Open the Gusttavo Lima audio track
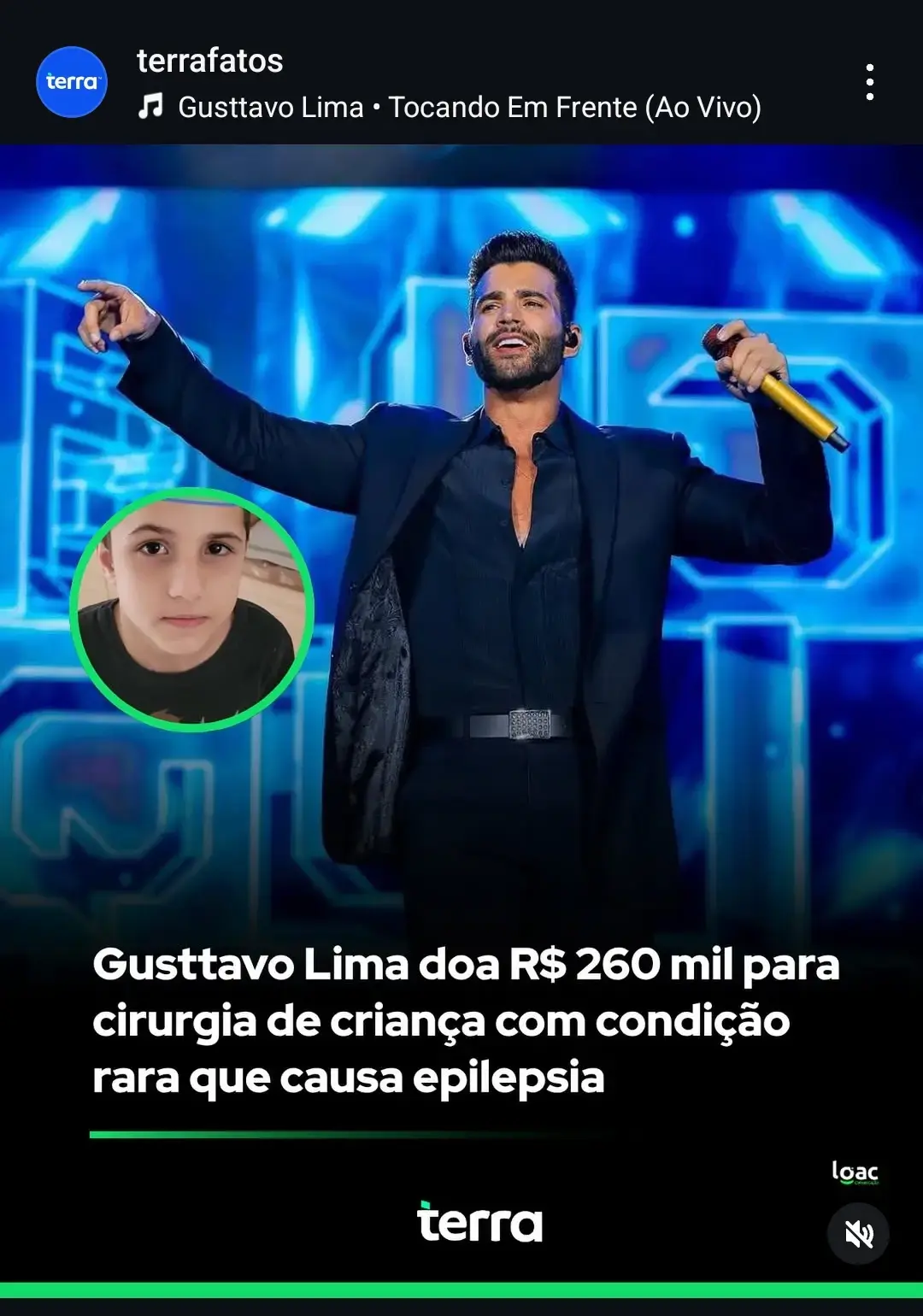Viewport: 923px width, 1316px height. (x=468, y=108)
